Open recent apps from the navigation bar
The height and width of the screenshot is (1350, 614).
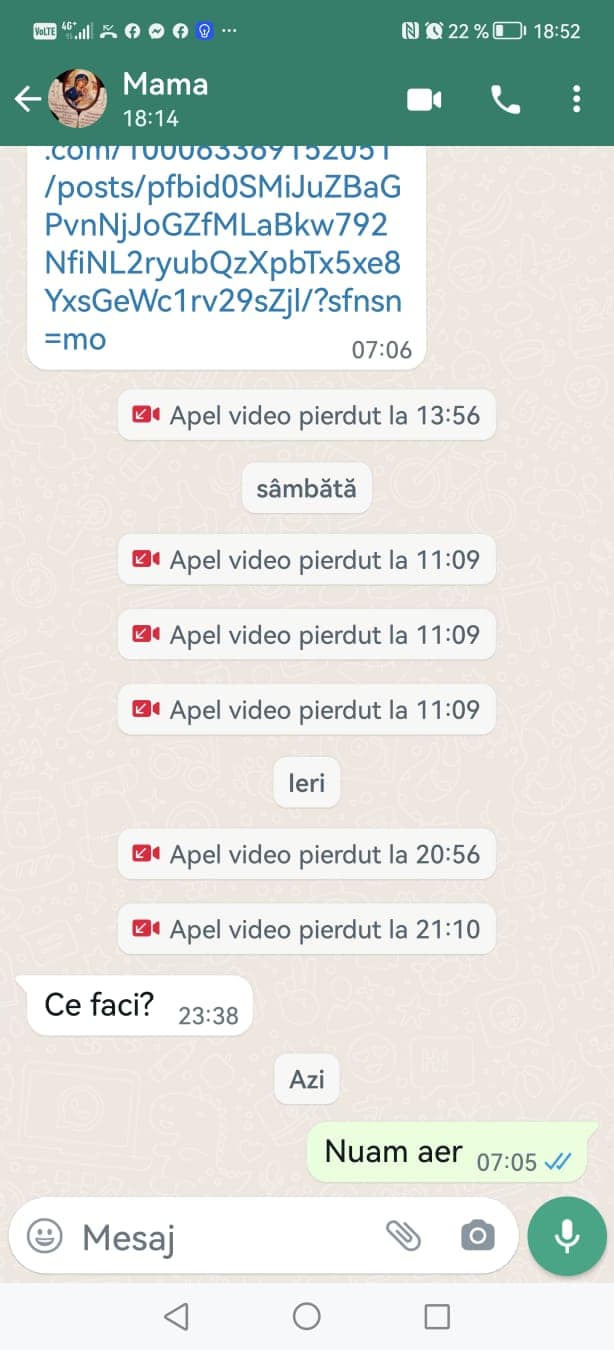[437, 1317]
